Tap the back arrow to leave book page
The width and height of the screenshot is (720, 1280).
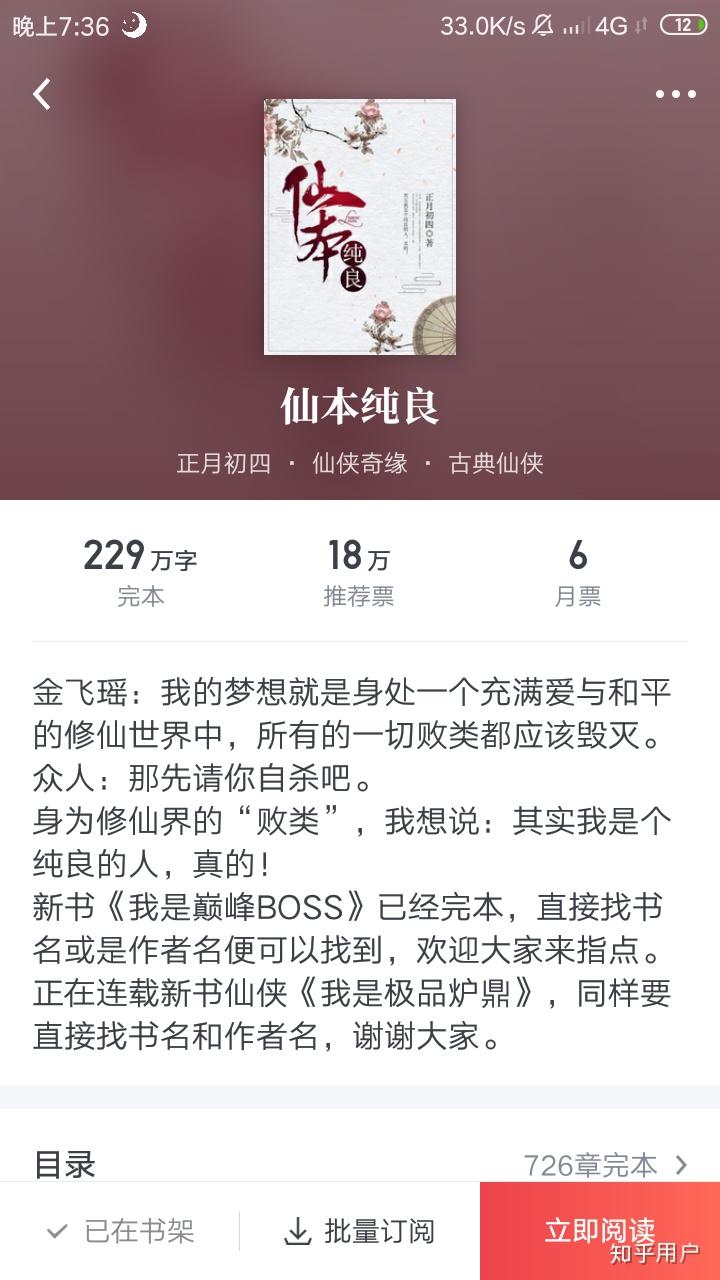[40, 92]
